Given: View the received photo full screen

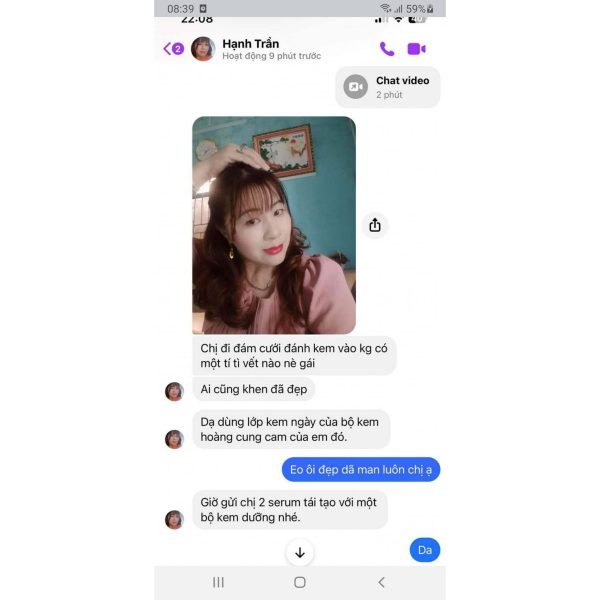Looking at the screenshot, I should pos(273,225).
